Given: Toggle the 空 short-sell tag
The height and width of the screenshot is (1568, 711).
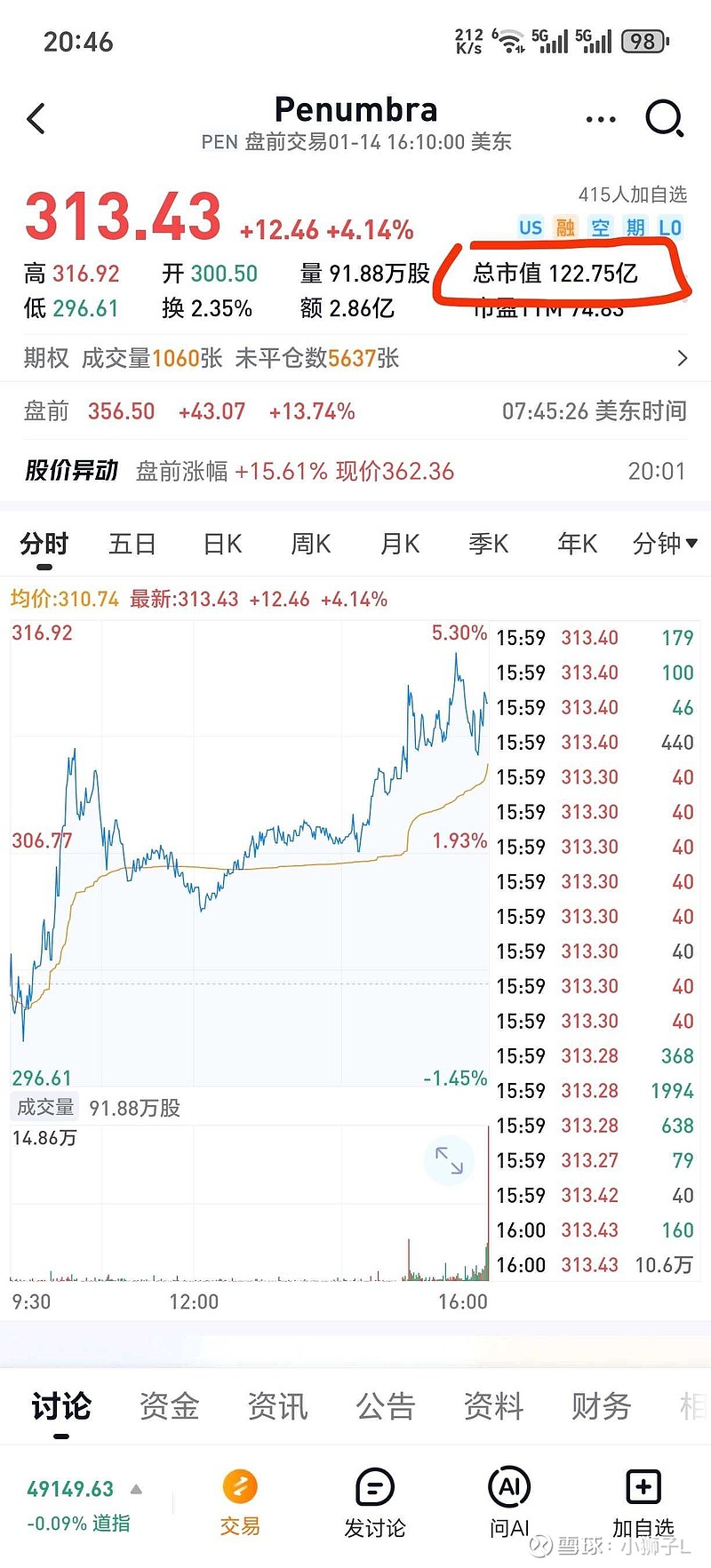Looking at the screenshot, I should (x=601, y=227).
